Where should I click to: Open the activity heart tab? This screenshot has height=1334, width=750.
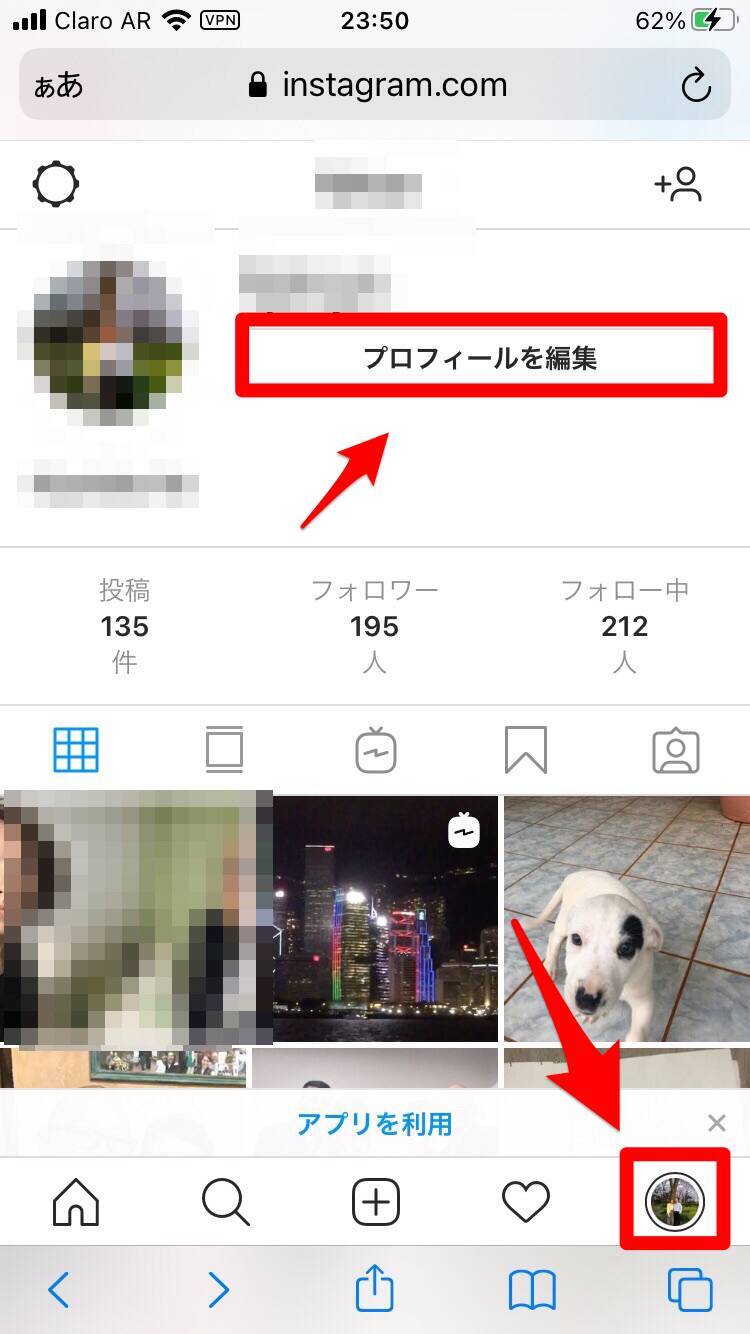pos(526,1202)
